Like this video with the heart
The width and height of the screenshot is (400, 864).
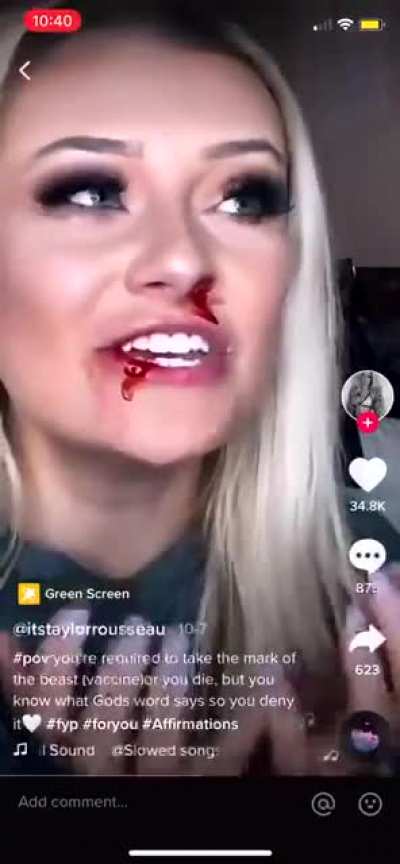pos(367,474)
